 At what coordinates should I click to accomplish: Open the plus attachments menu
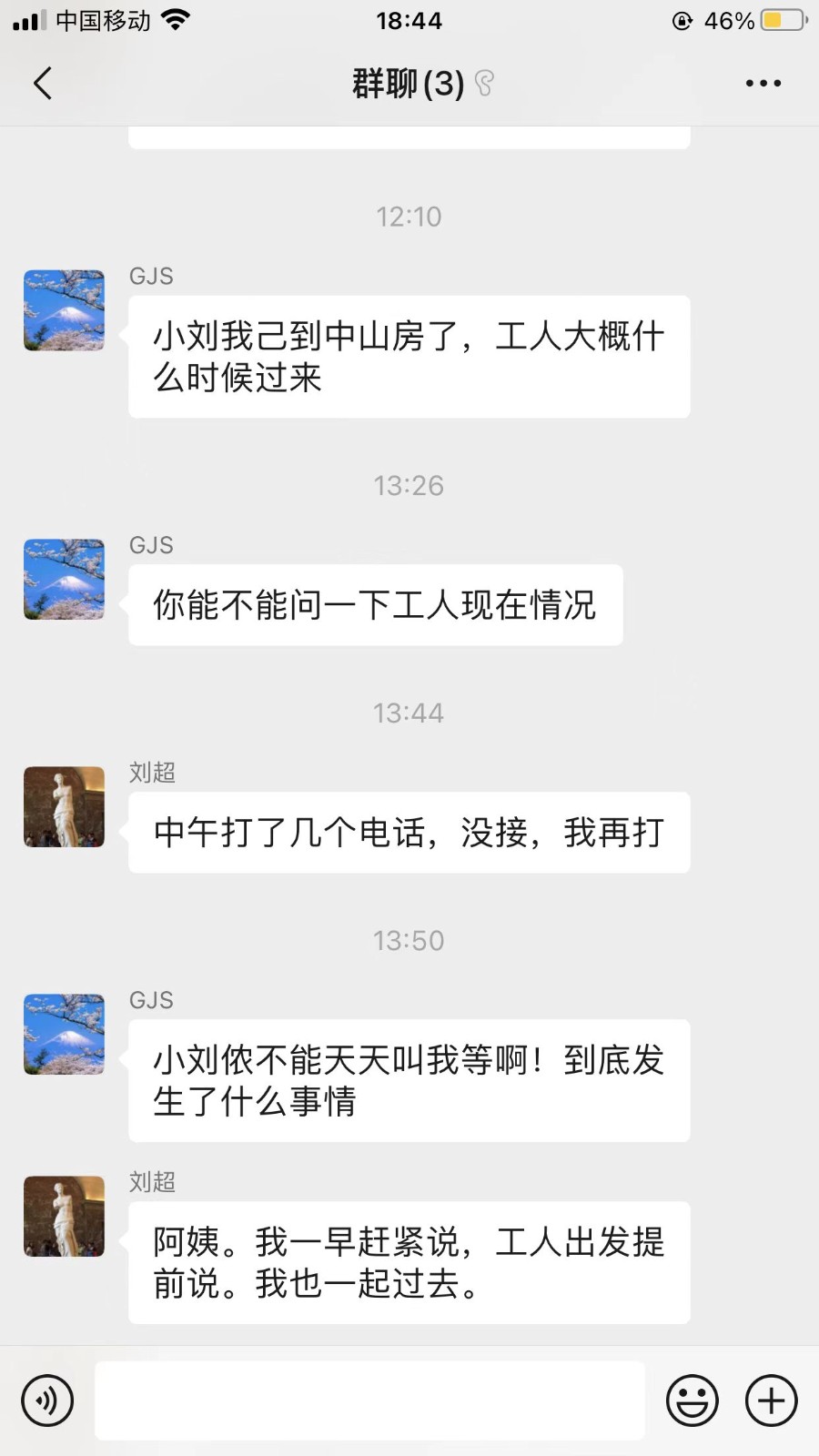pyautogui.click(x=771, y=1400)
